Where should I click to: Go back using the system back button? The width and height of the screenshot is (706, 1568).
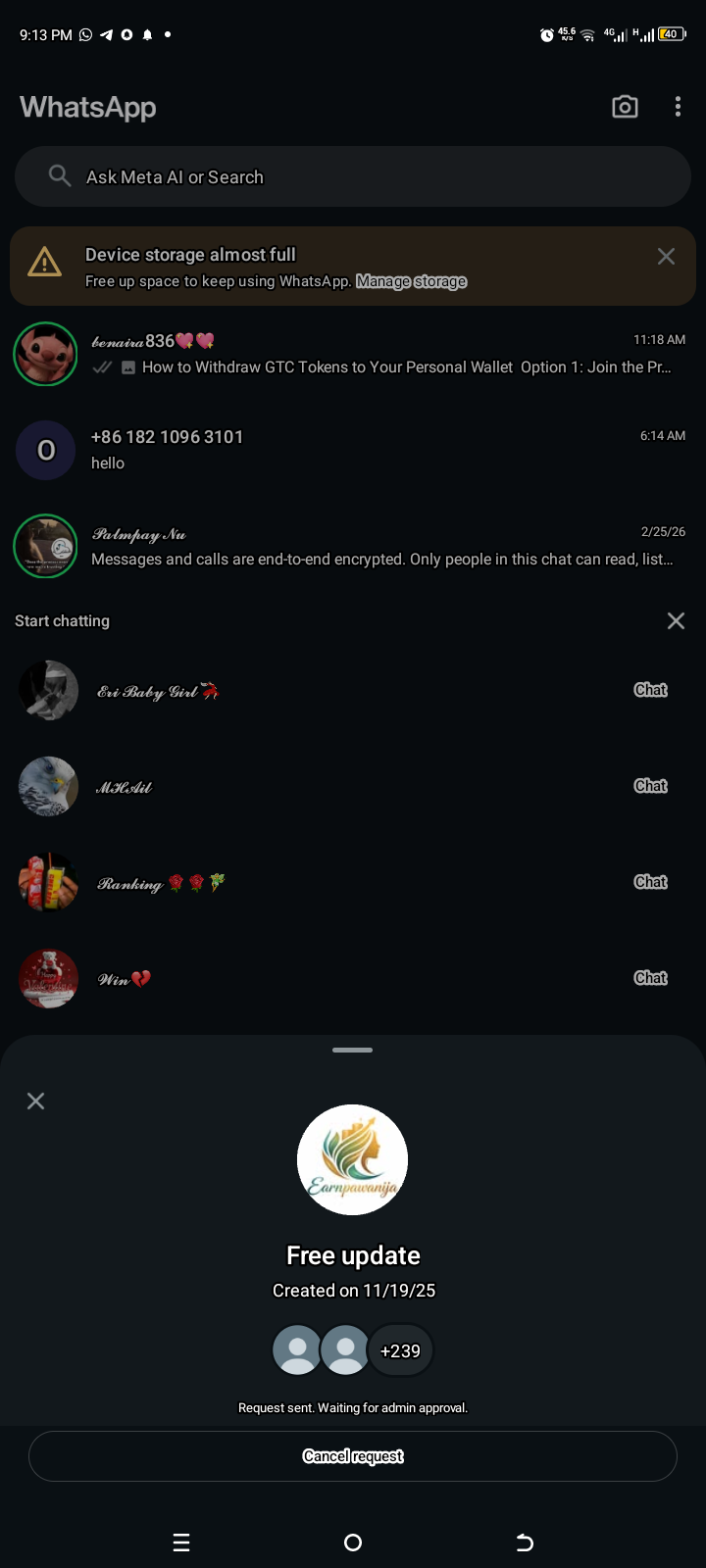[x=525, y=1543]
